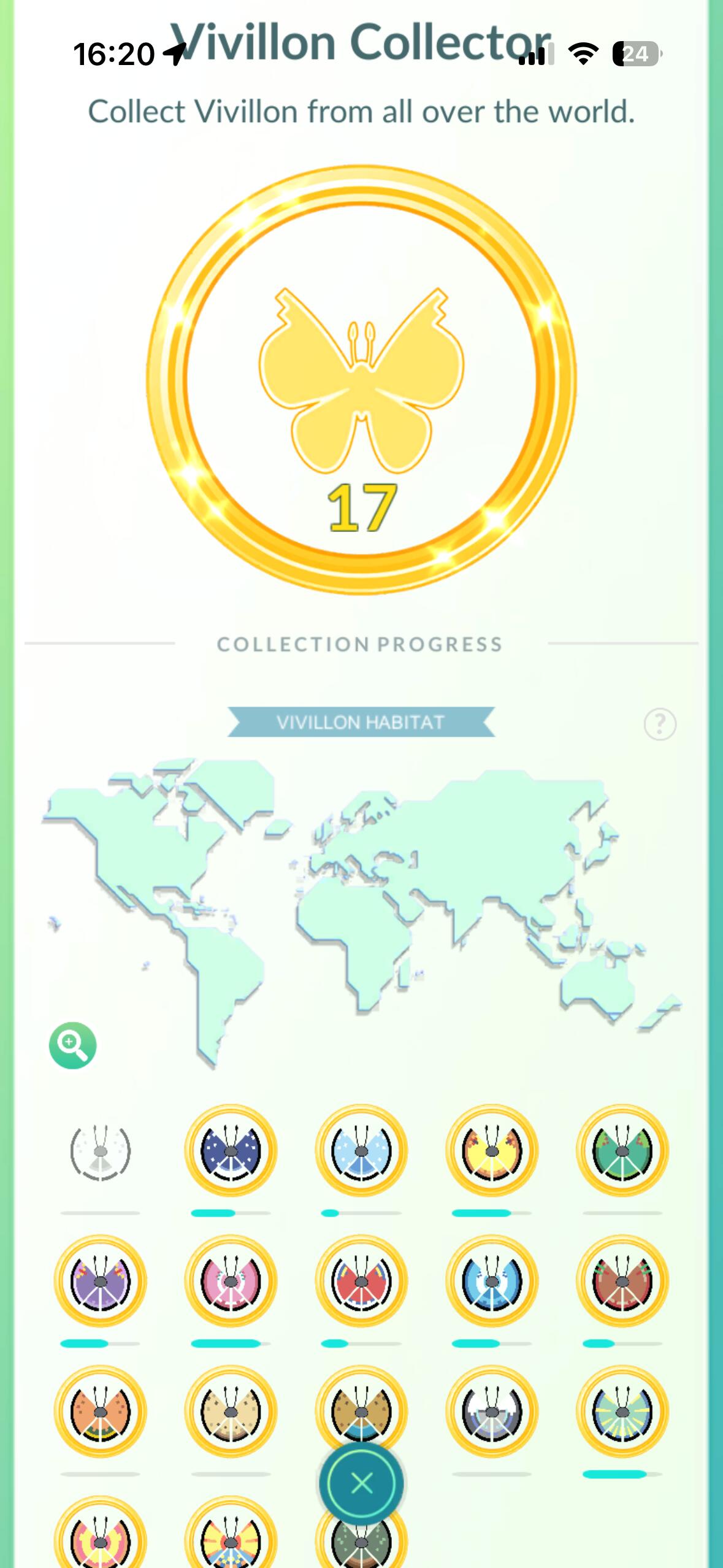This screenshot has height=1568, width=723.
Task: Select the brown-red Vivillon pattern badge
Action: tap(622, 1281)
